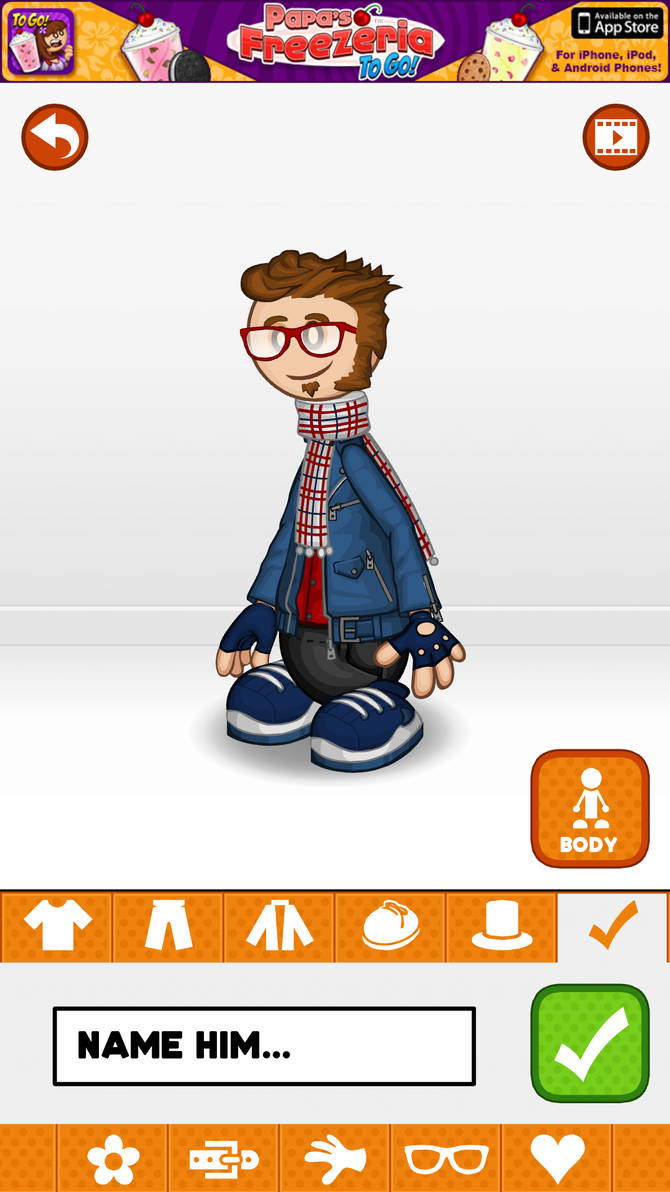Open the glasses tab
The width and height of the screenshot is (670, 1192).
click(x=446, y=1160)
